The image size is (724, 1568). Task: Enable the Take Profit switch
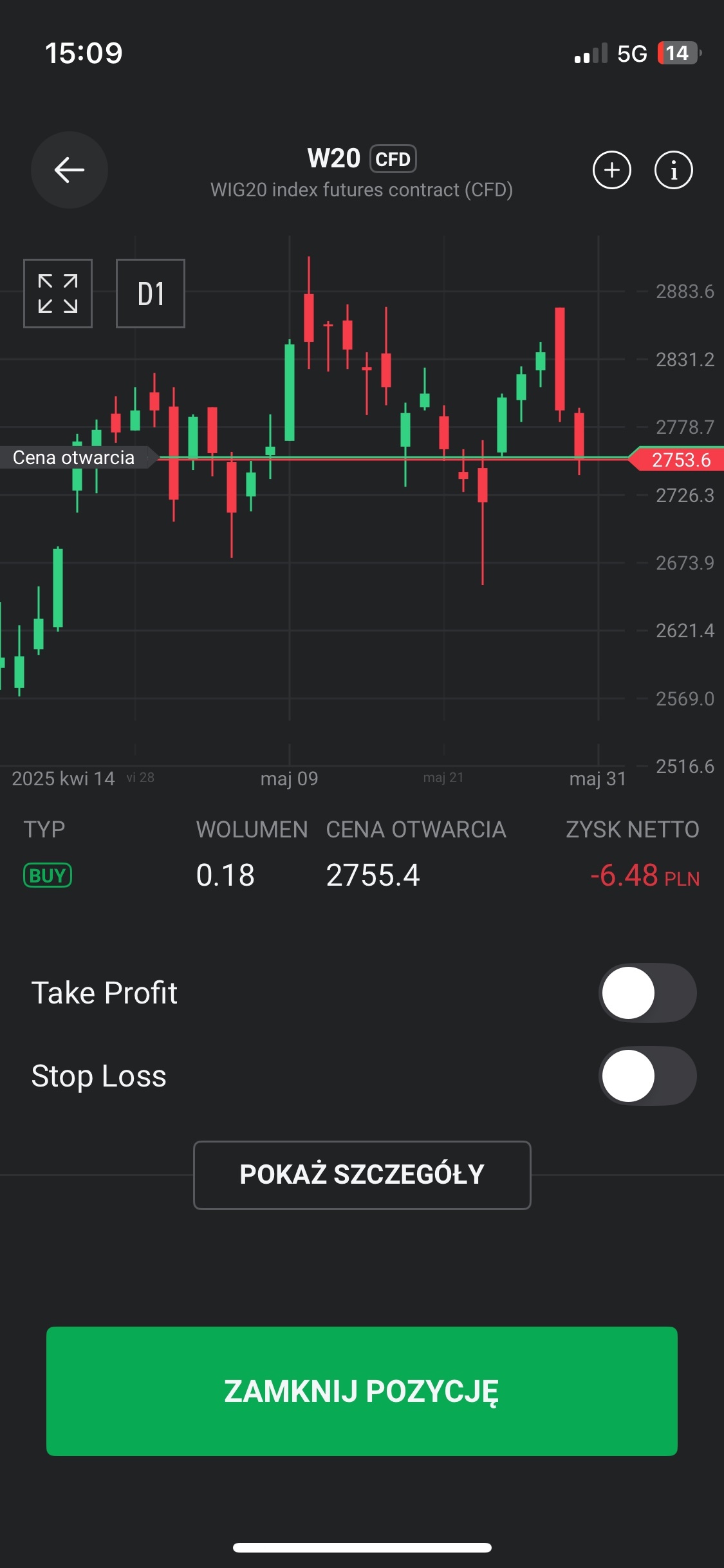click(x=647, y=993)
